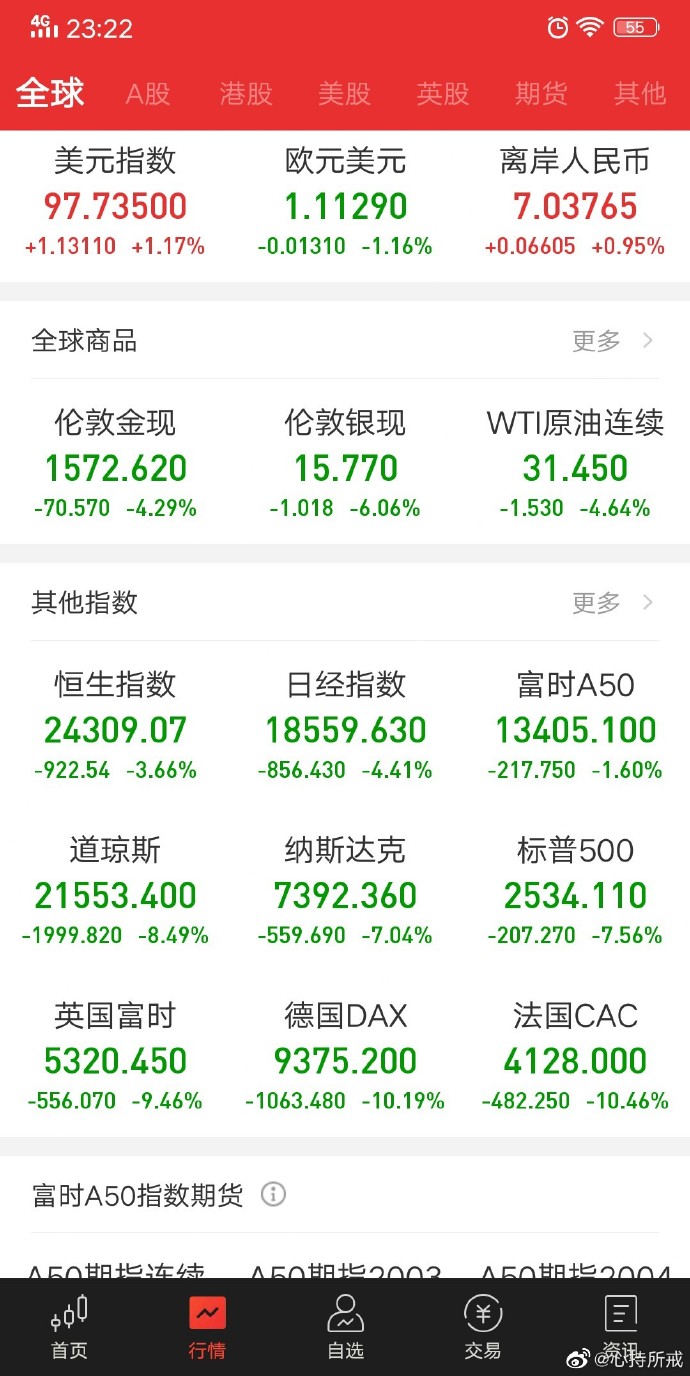Open the 资讯 news tab
Viewport: 690px width, 1376px height.
click(x=621, y=1326)
